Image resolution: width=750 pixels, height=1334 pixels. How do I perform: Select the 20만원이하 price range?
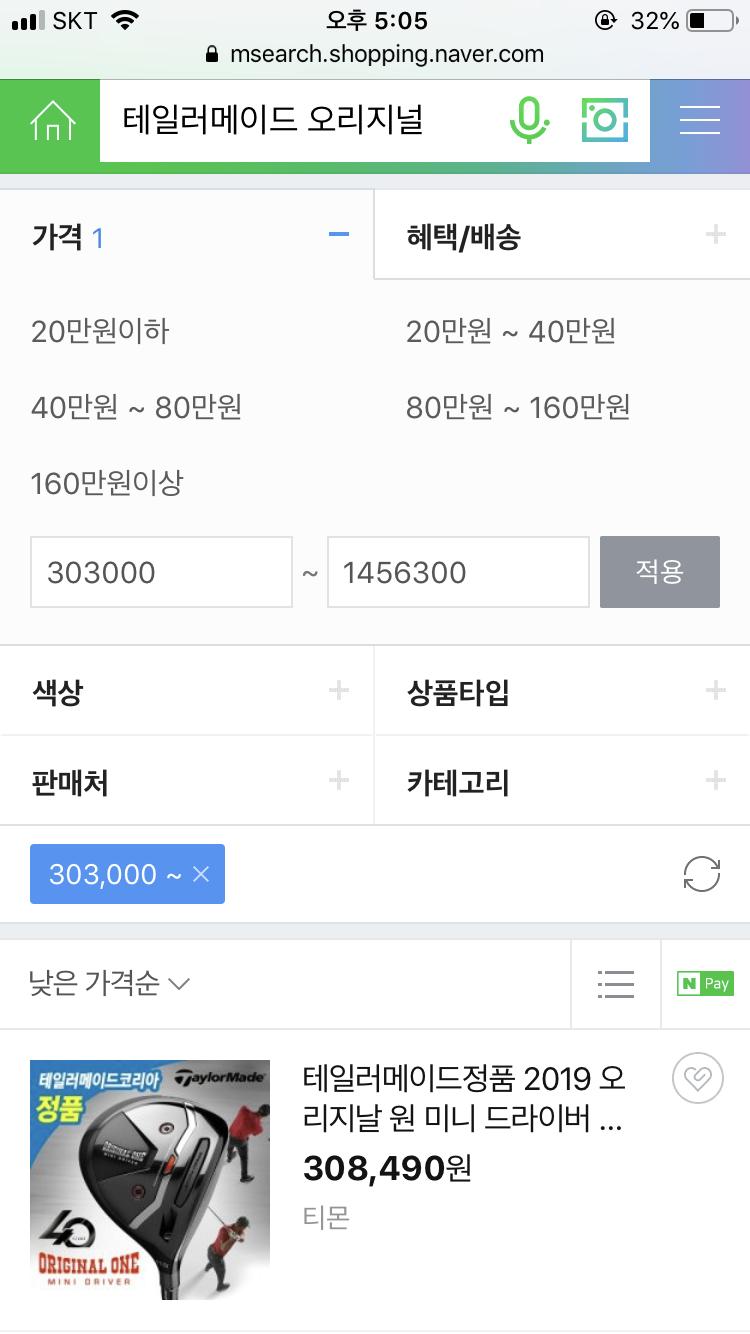coord(100,331)
